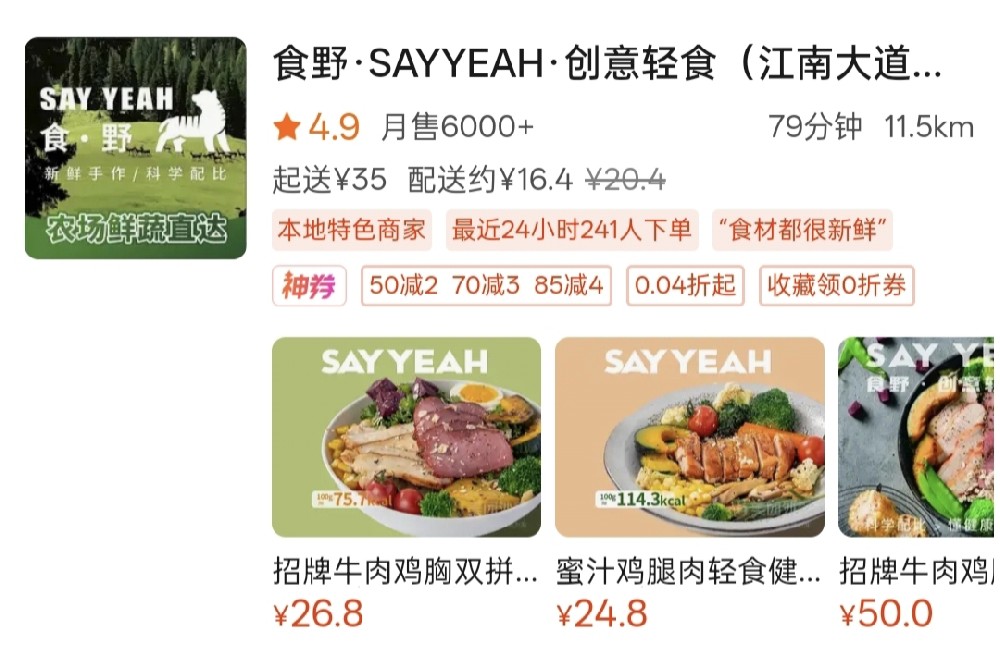Viewport: 1000px width, 662px height.
Task: Open the dish card priced ¥50.0
Action: [x=916, y=438]
